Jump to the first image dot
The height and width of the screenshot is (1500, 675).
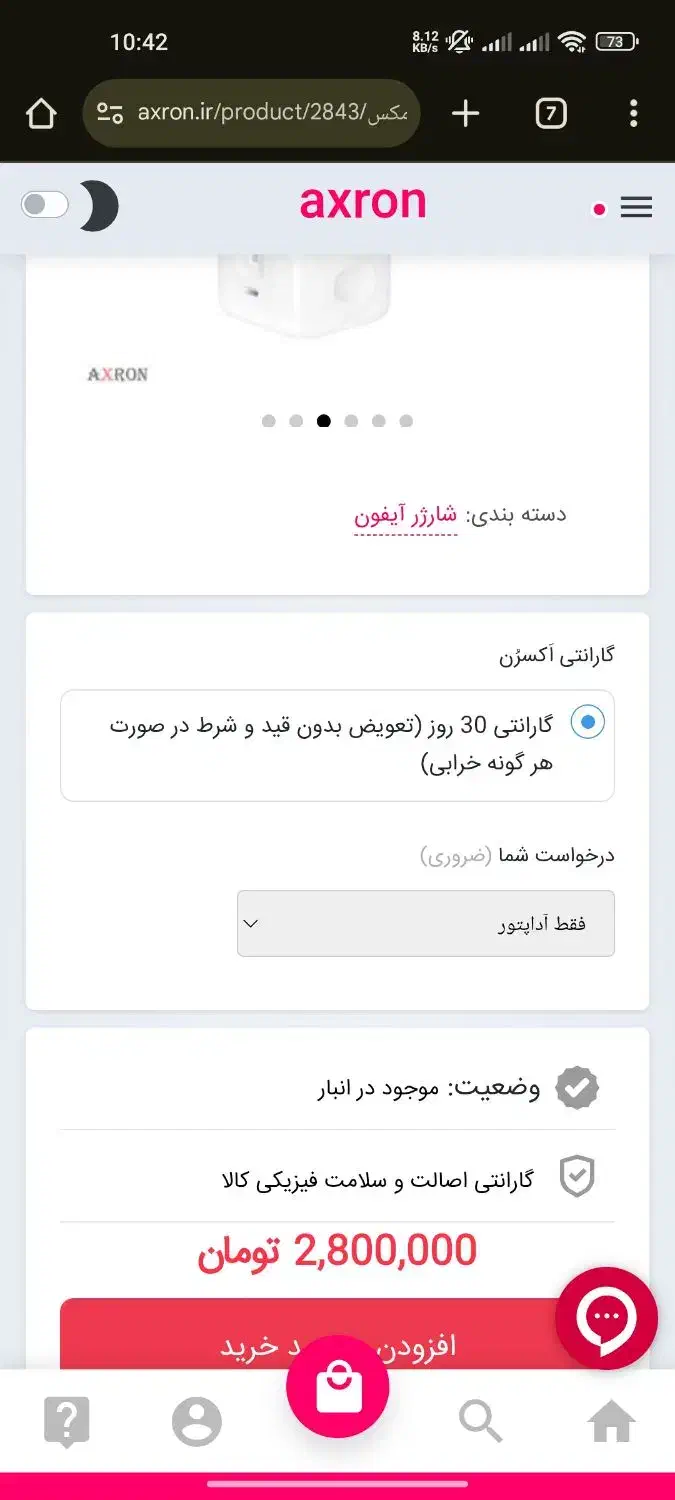[268, 421]
